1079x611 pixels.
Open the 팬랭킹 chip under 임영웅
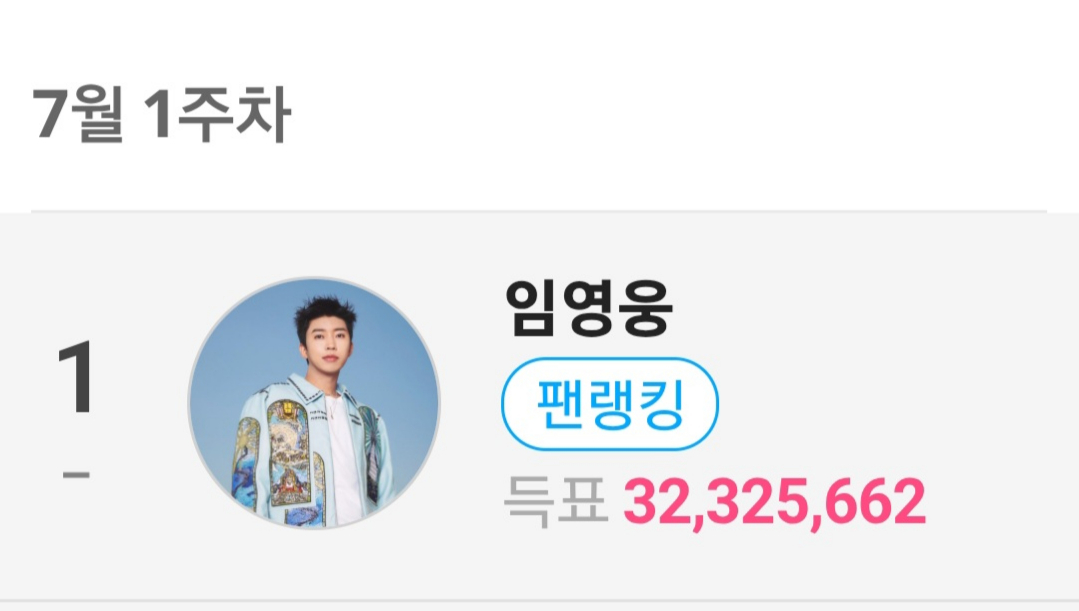tap(609, 405)
